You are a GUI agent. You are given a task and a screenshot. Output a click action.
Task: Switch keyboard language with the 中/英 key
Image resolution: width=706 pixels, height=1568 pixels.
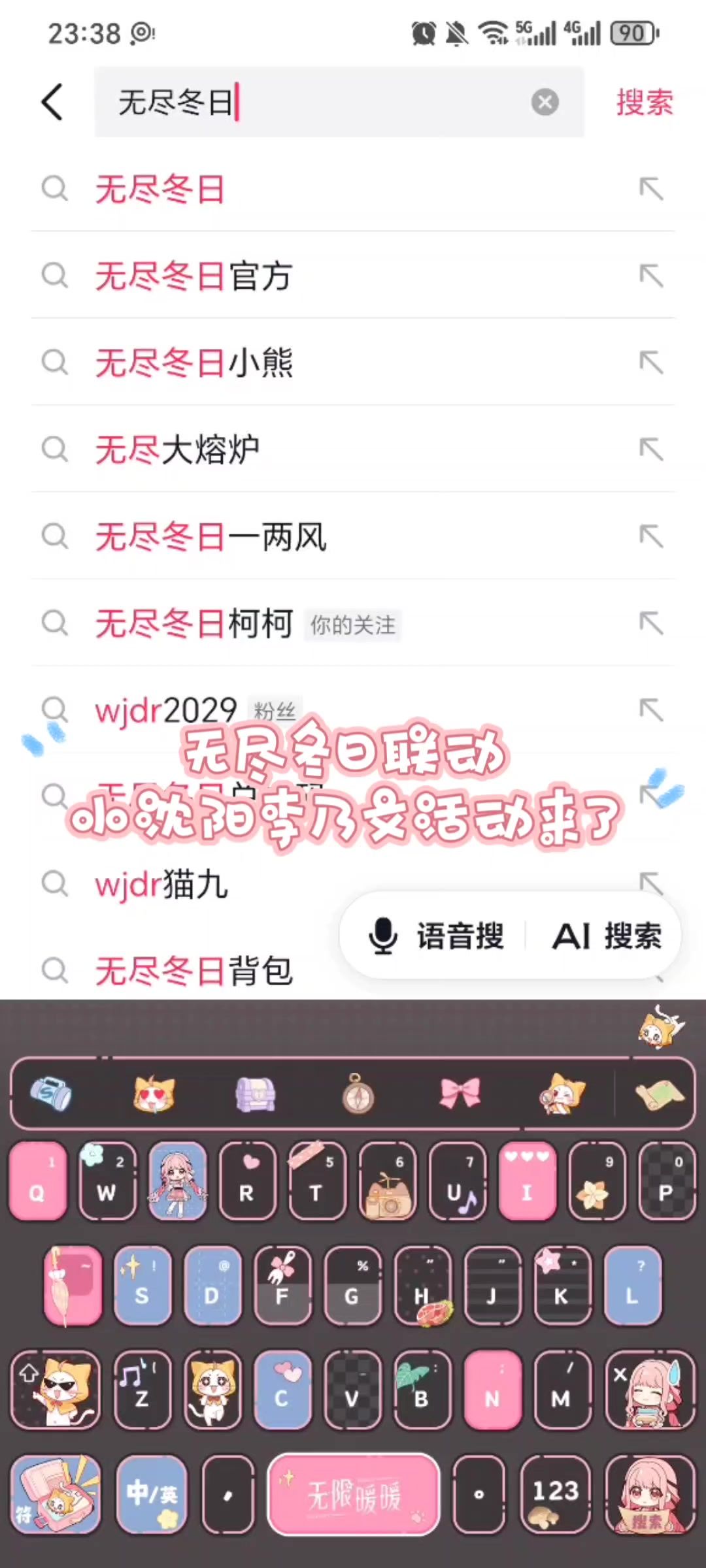[151, 1494]
